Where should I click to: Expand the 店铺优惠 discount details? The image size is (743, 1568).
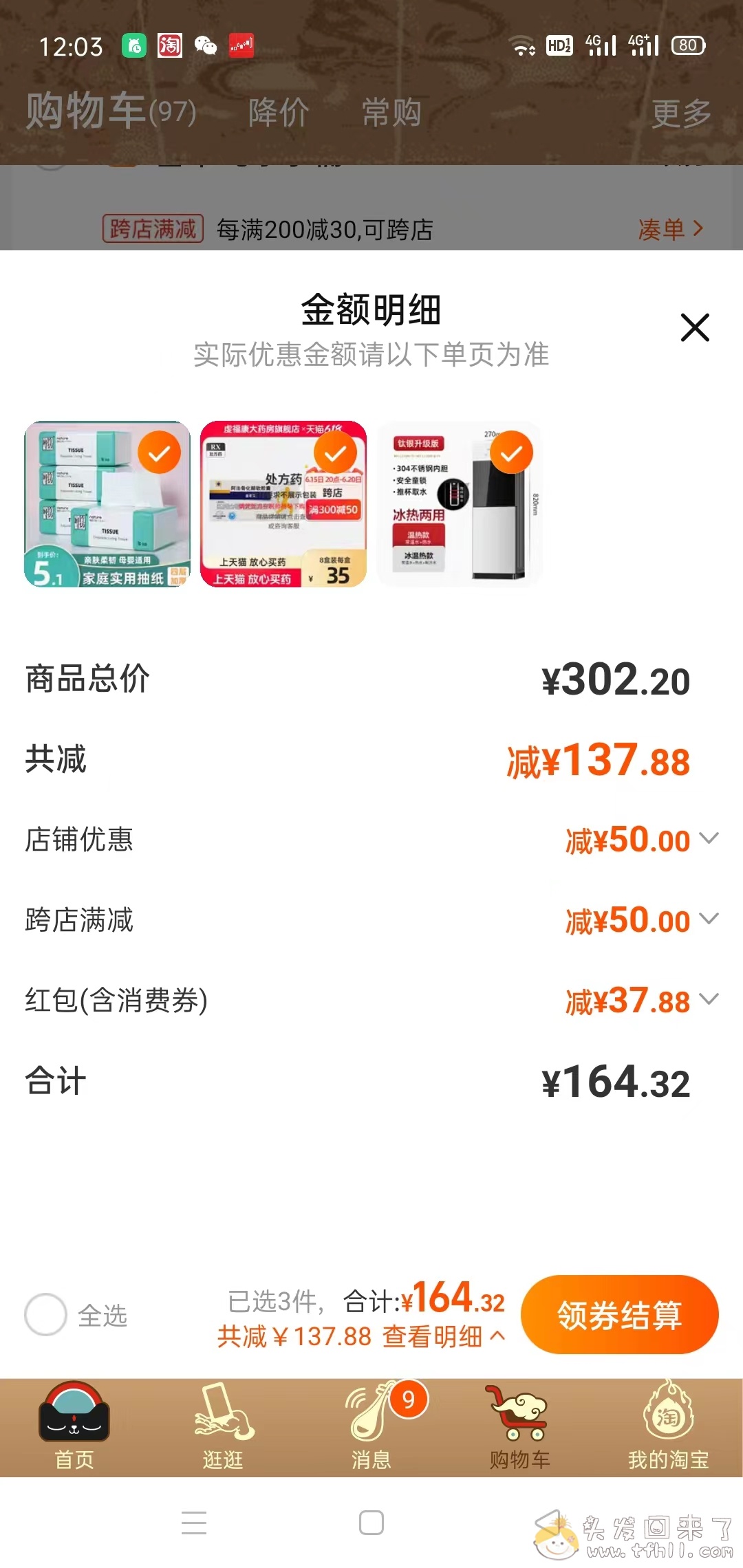click(x=708, y=839)
